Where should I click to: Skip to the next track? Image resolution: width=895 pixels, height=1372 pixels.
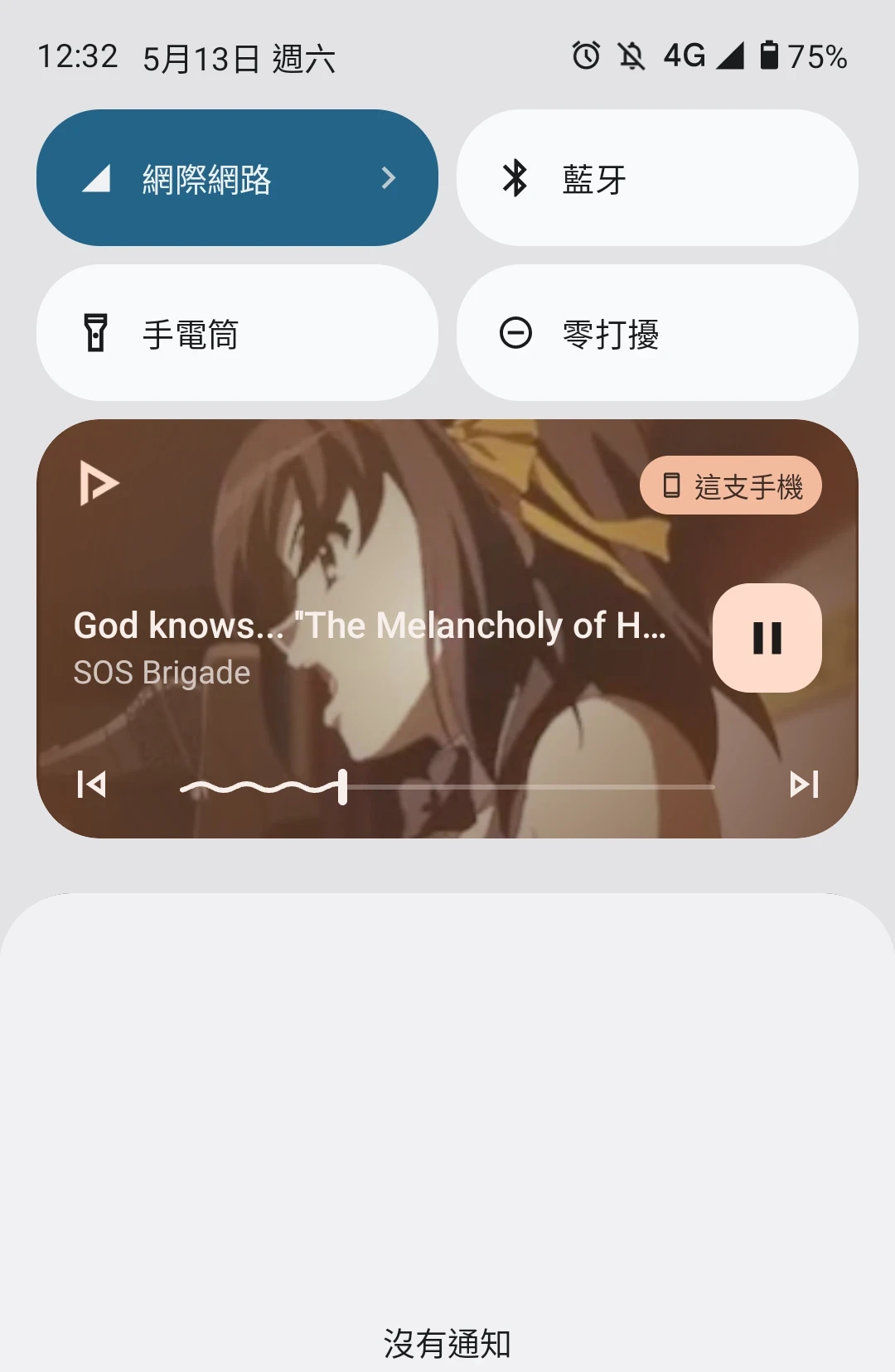[804, 784]
